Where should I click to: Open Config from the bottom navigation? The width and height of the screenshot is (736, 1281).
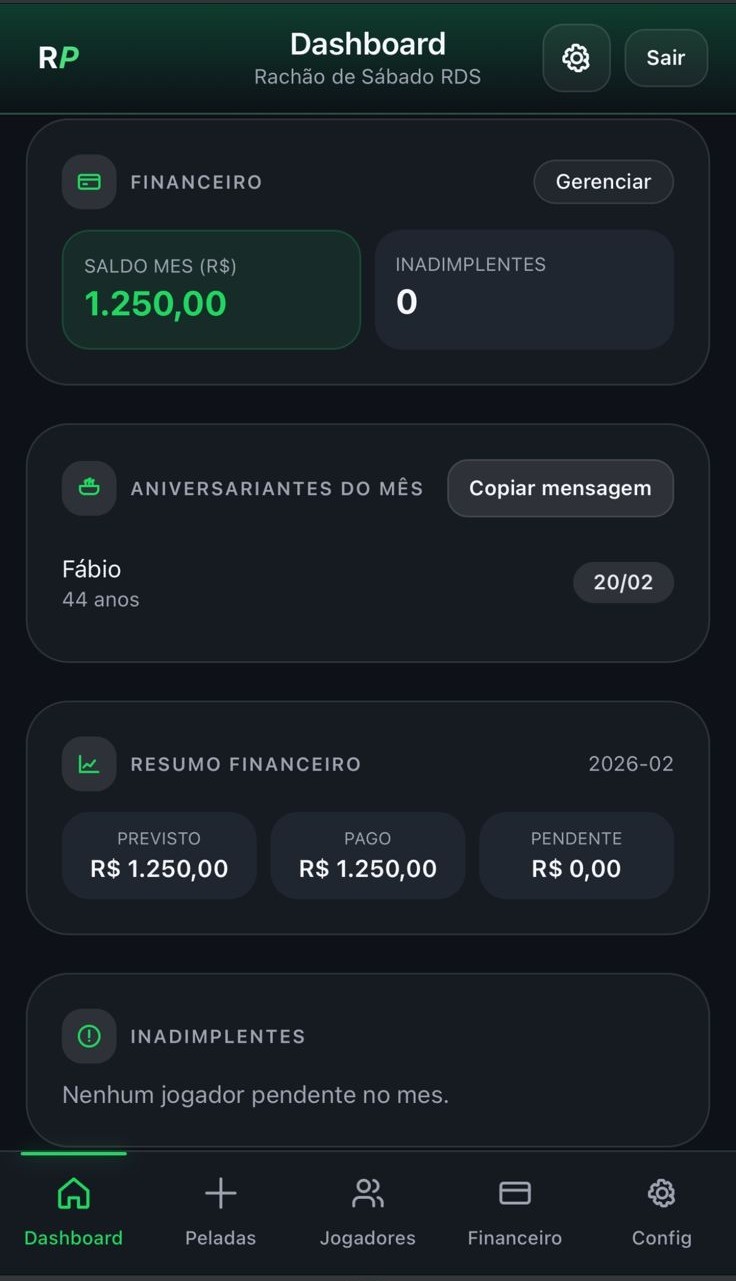point(661,1210)
